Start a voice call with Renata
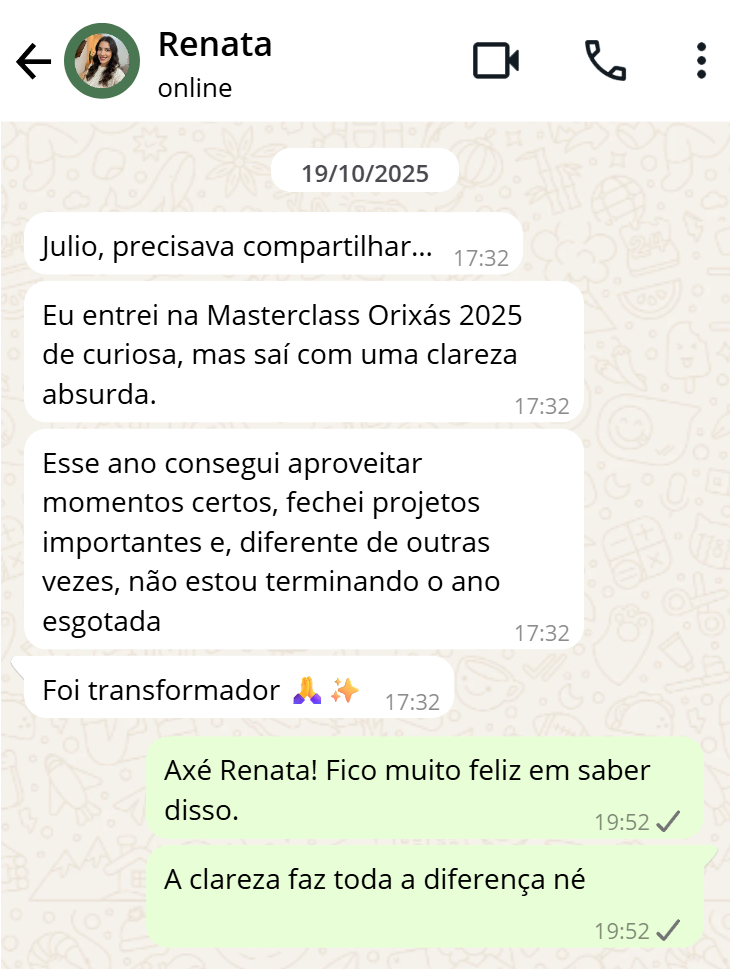Viewport: 730px width, 969px height. click(605, 61)
